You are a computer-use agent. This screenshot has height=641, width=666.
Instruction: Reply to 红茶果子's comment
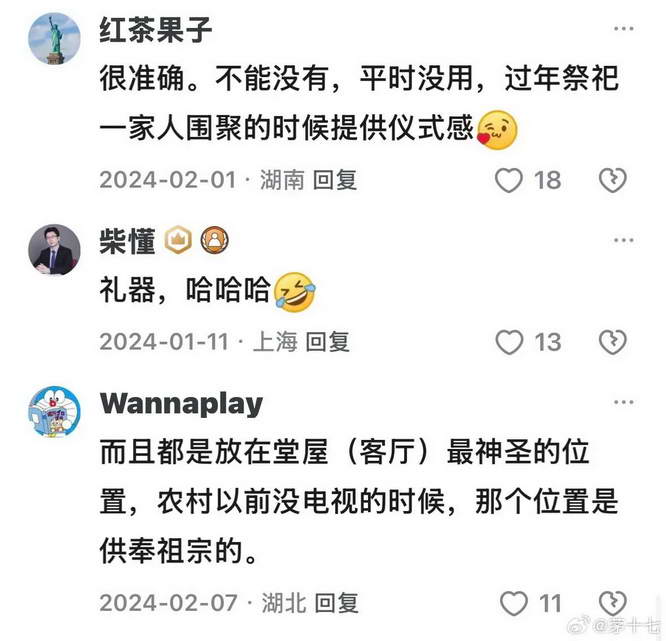pos(335,180)
